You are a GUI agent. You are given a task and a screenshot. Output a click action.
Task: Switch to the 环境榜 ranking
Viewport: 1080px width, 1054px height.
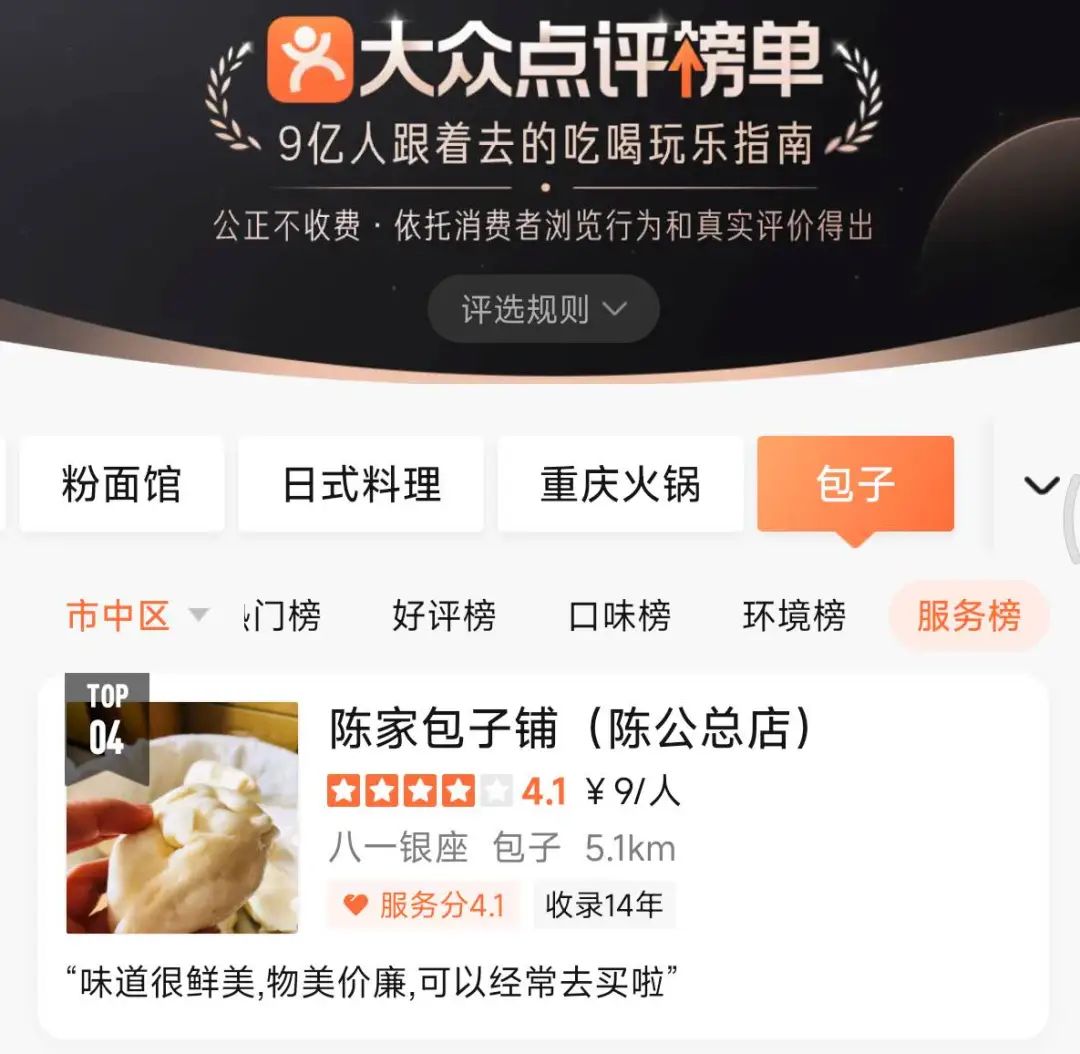tap(794, 616)
